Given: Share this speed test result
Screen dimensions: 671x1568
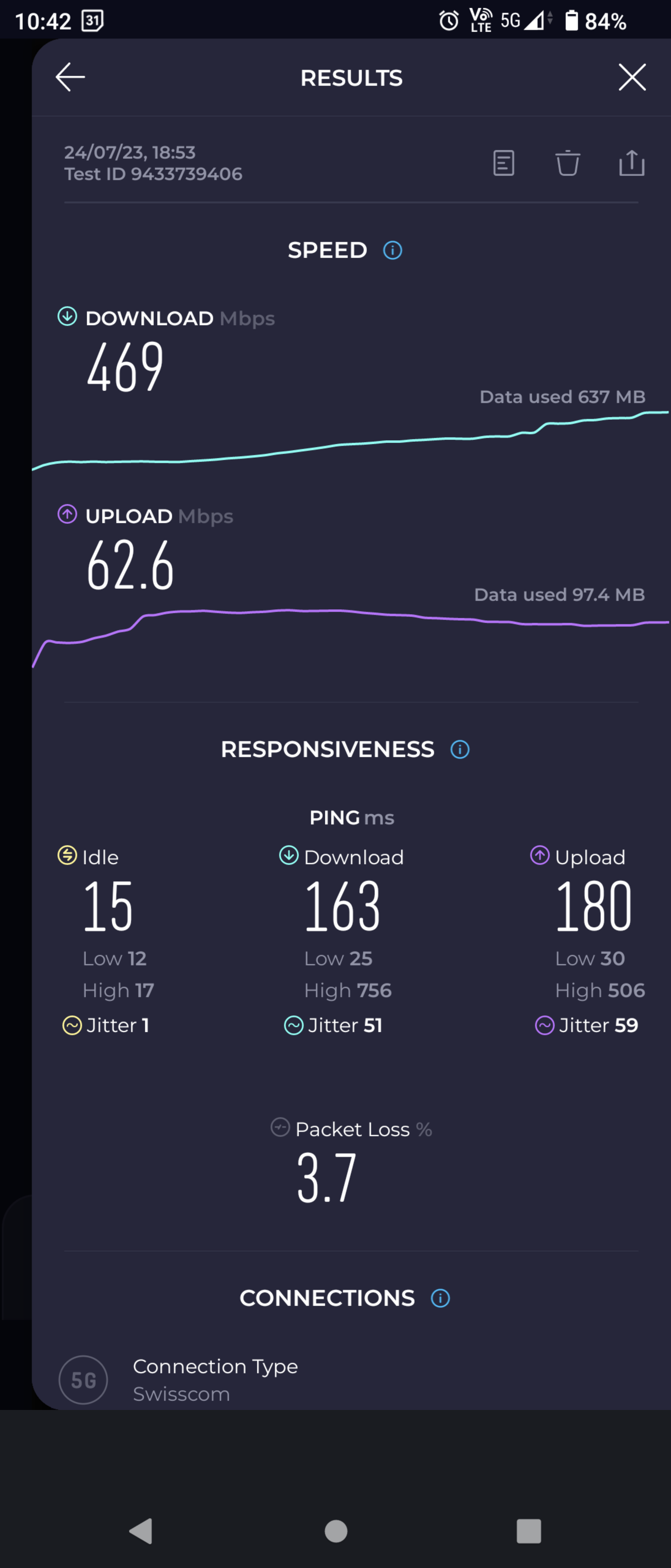Looking at the screenshot, I should click(631, 163).
